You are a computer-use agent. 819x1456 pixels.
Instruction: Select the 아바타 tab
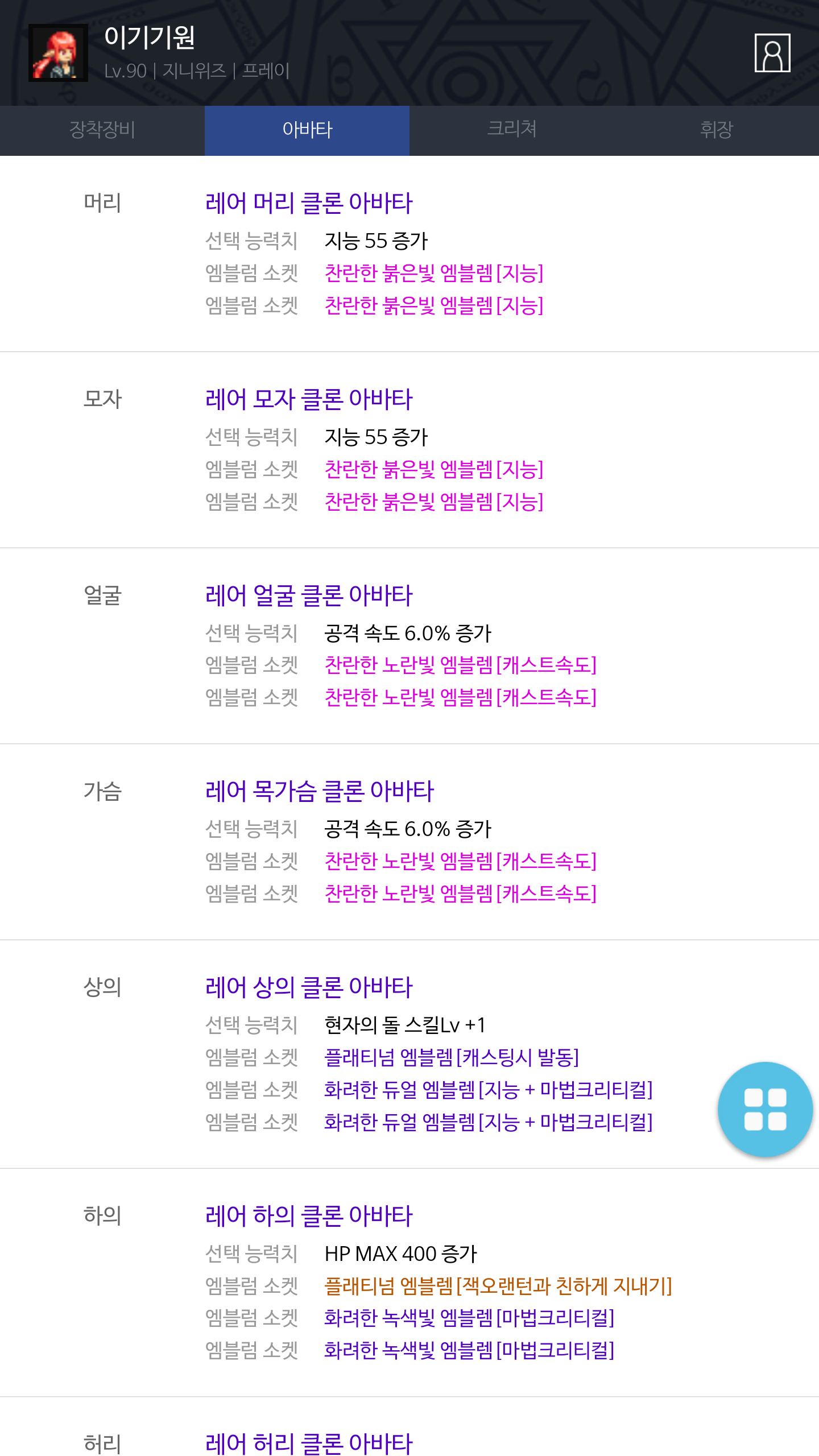(x=307, y=130)
